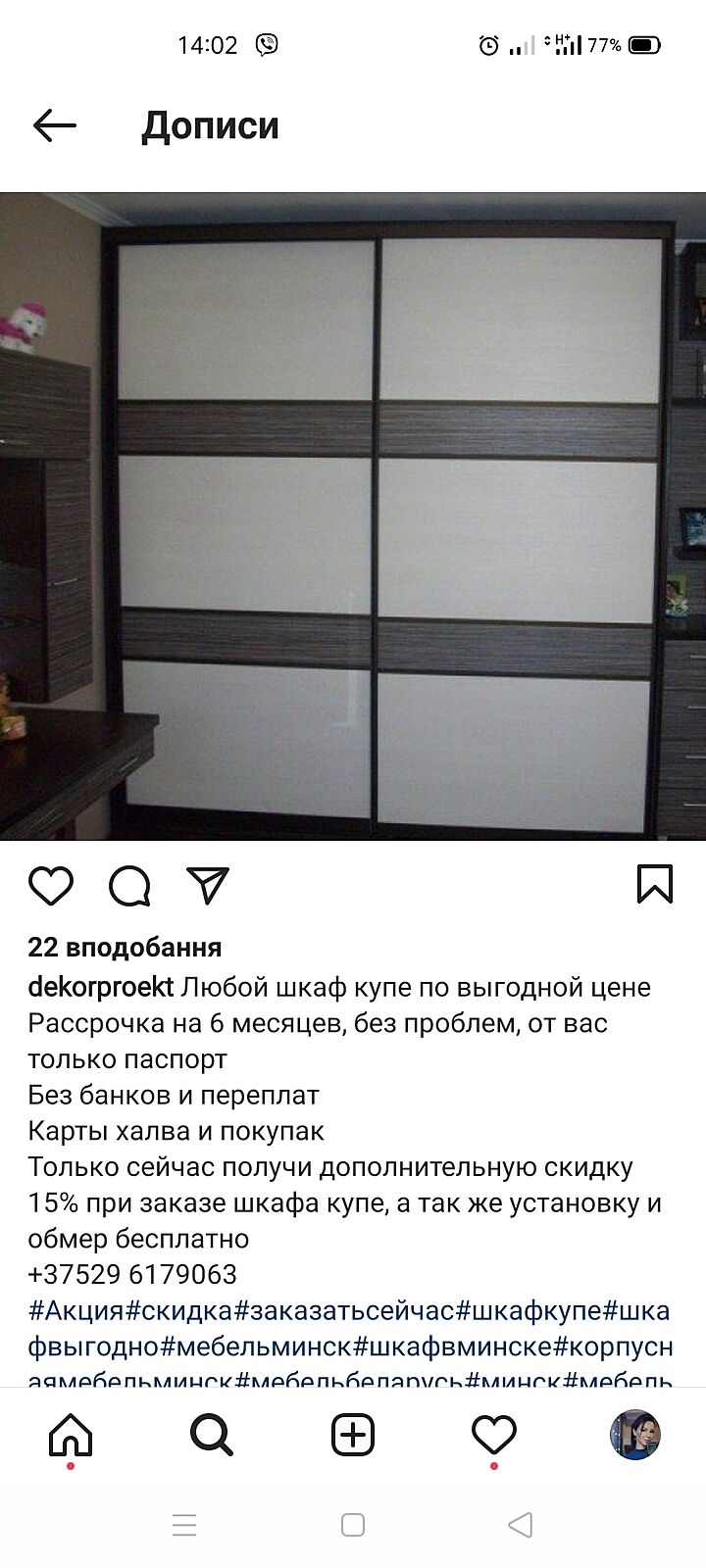Switch to the Home tab

[x=71, y=1436]
